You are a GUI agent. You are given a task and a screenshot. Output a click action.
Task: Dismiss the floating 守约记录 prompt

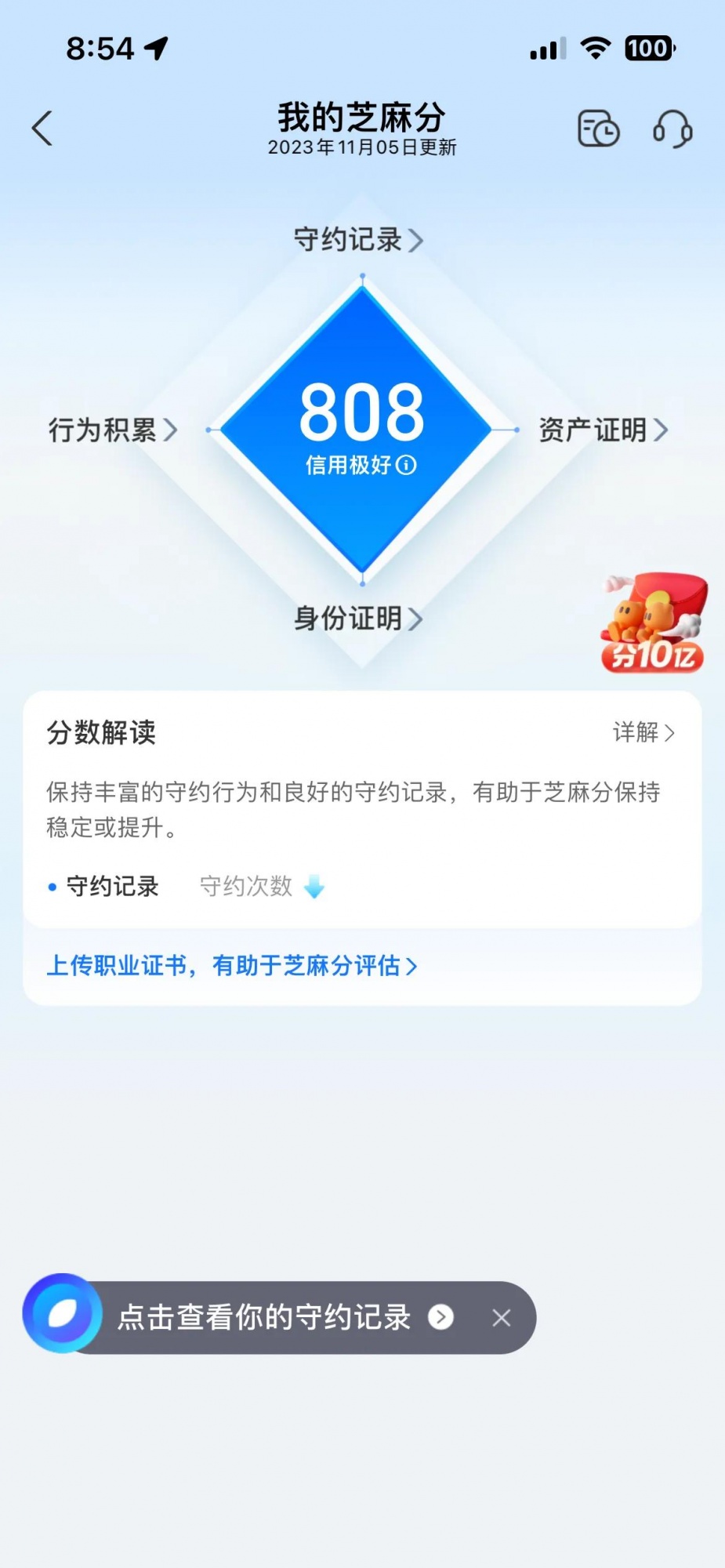(x=502, y=1318)
